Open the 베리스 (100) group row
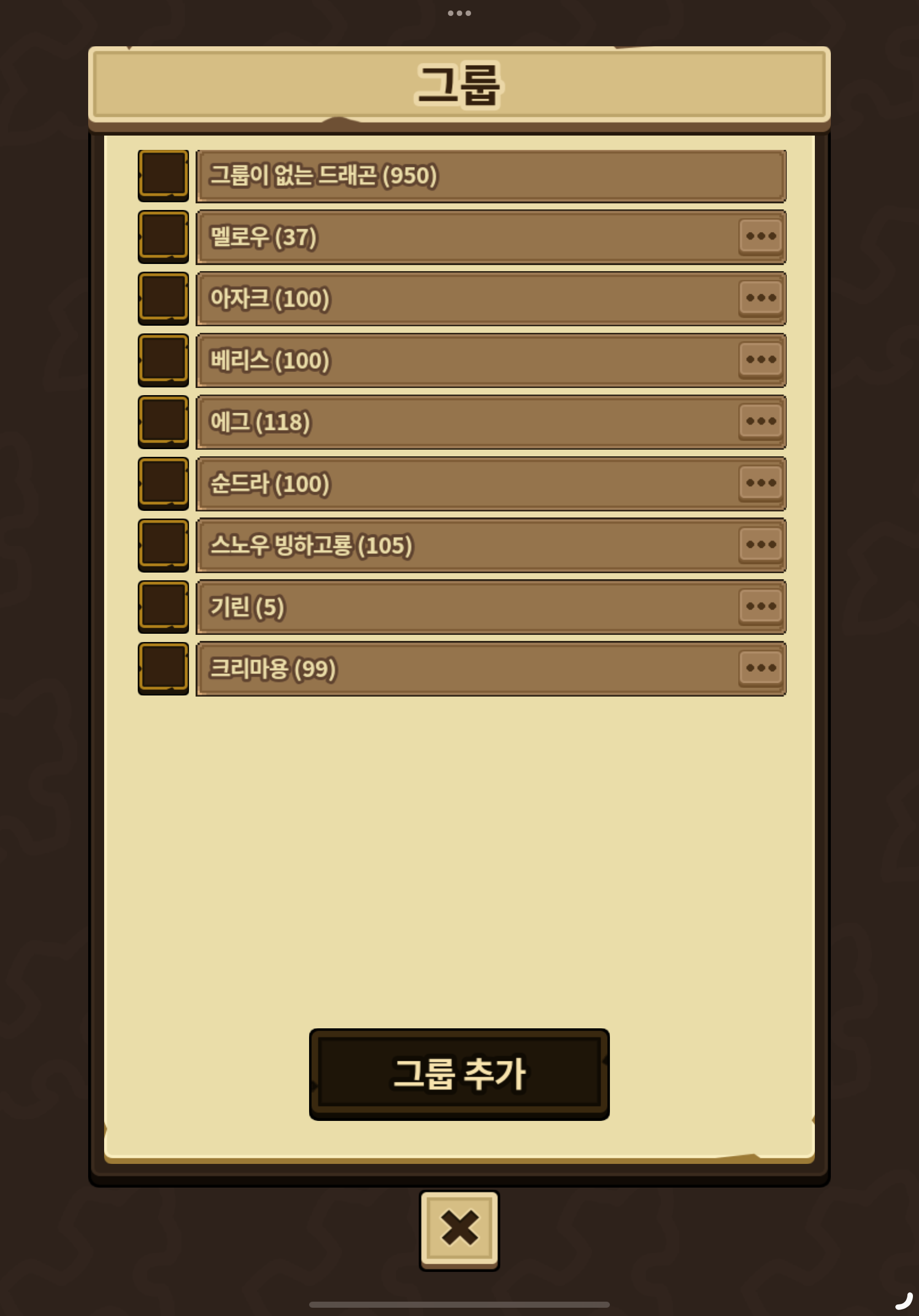Viewport: 919px width, 1316px height. [x=458, y=360]
